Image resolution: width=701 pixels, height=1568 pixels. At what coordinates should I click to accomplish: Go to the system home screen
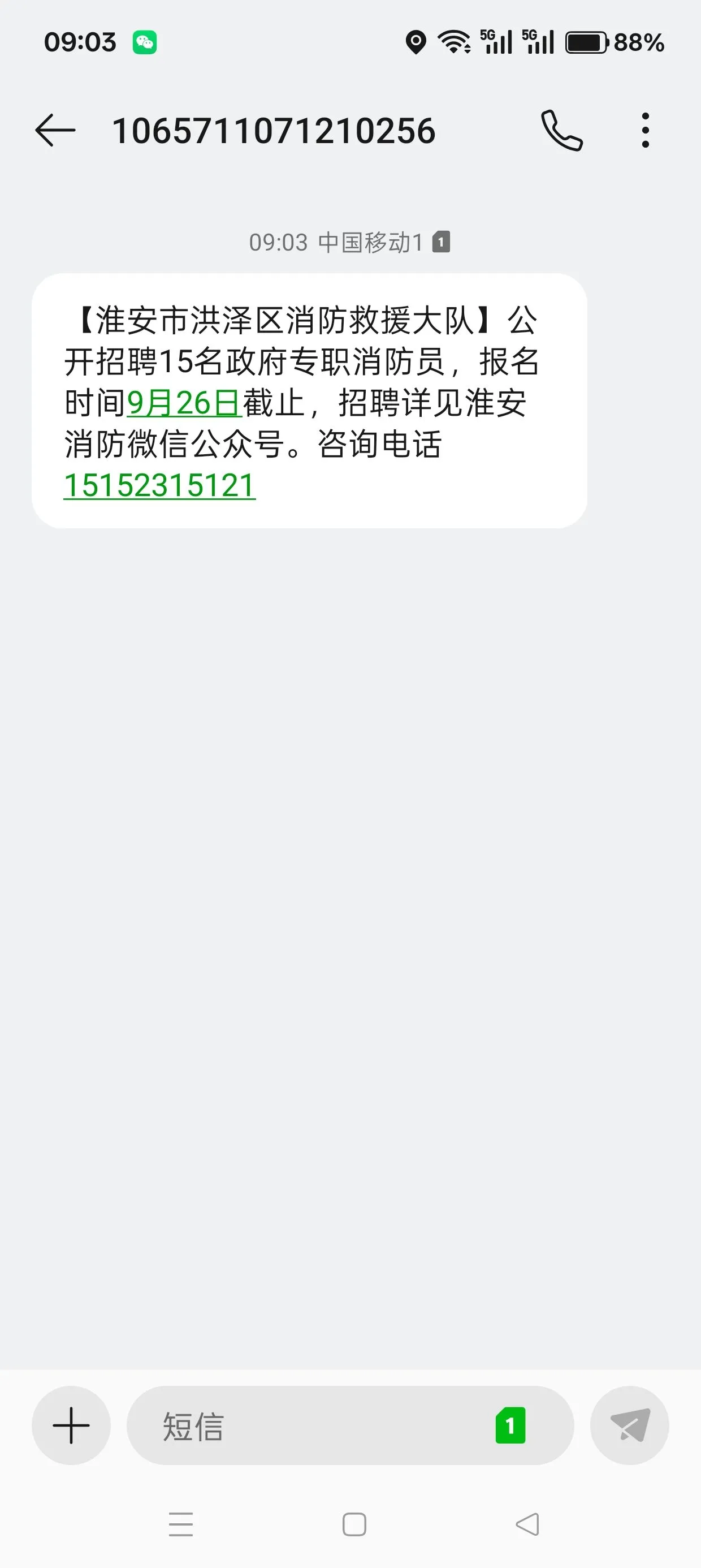tap(354, 1525)
